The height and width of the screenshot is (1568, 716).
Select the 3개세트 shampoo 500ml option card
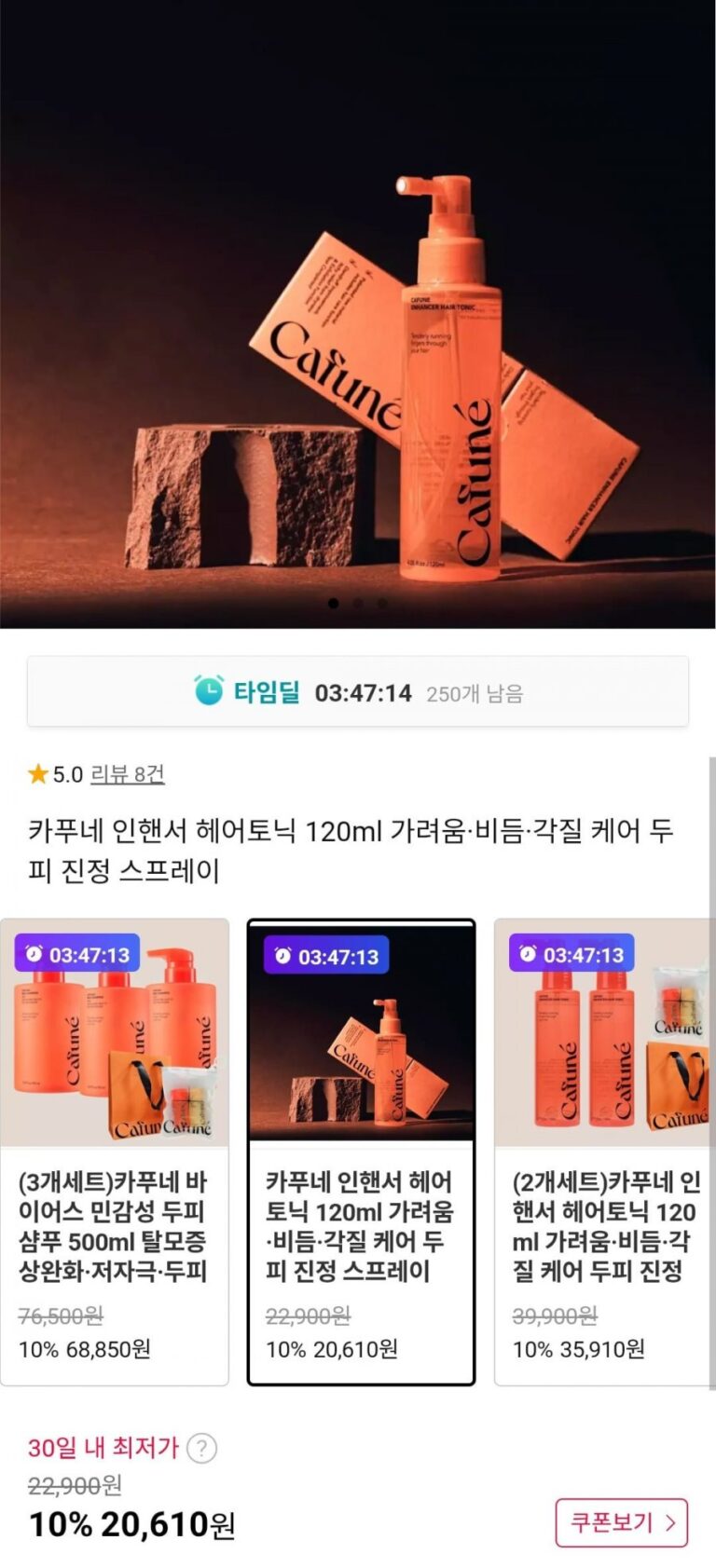pos(115,1152)
